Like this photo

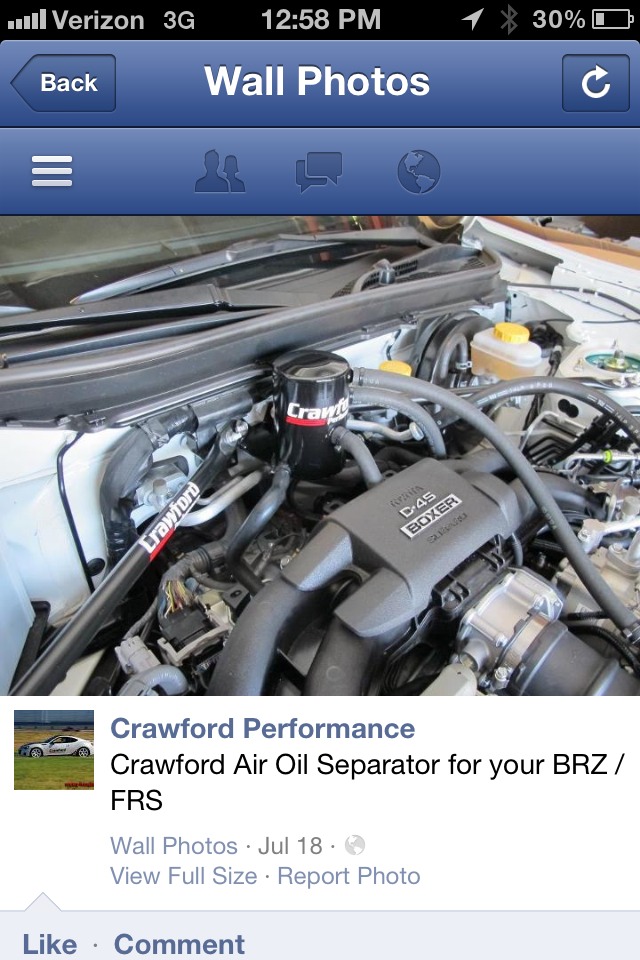pyautogui.click(x=50, y=943)
